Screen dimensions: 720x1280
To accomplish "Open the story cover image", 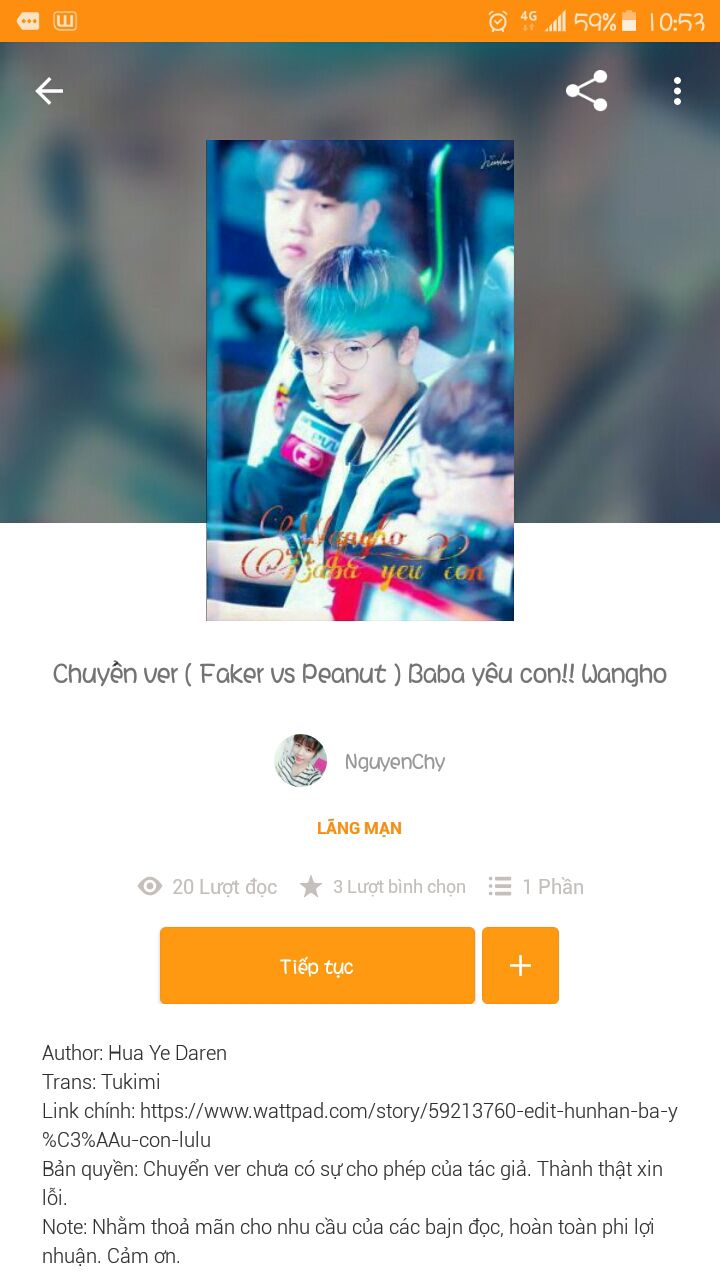I will click(360, 380).
